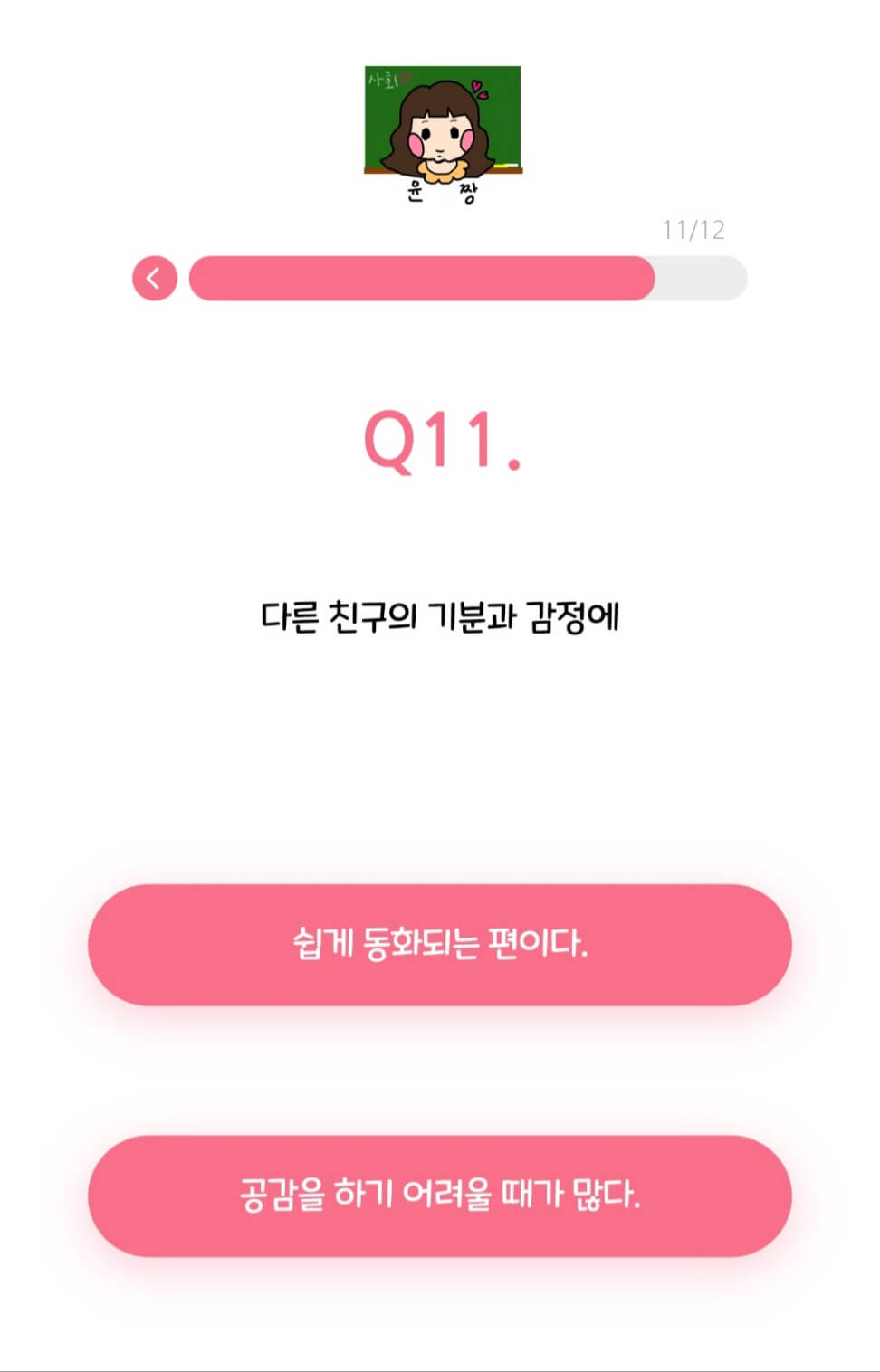Select the first empathy answer option

[x=440, y=944]
